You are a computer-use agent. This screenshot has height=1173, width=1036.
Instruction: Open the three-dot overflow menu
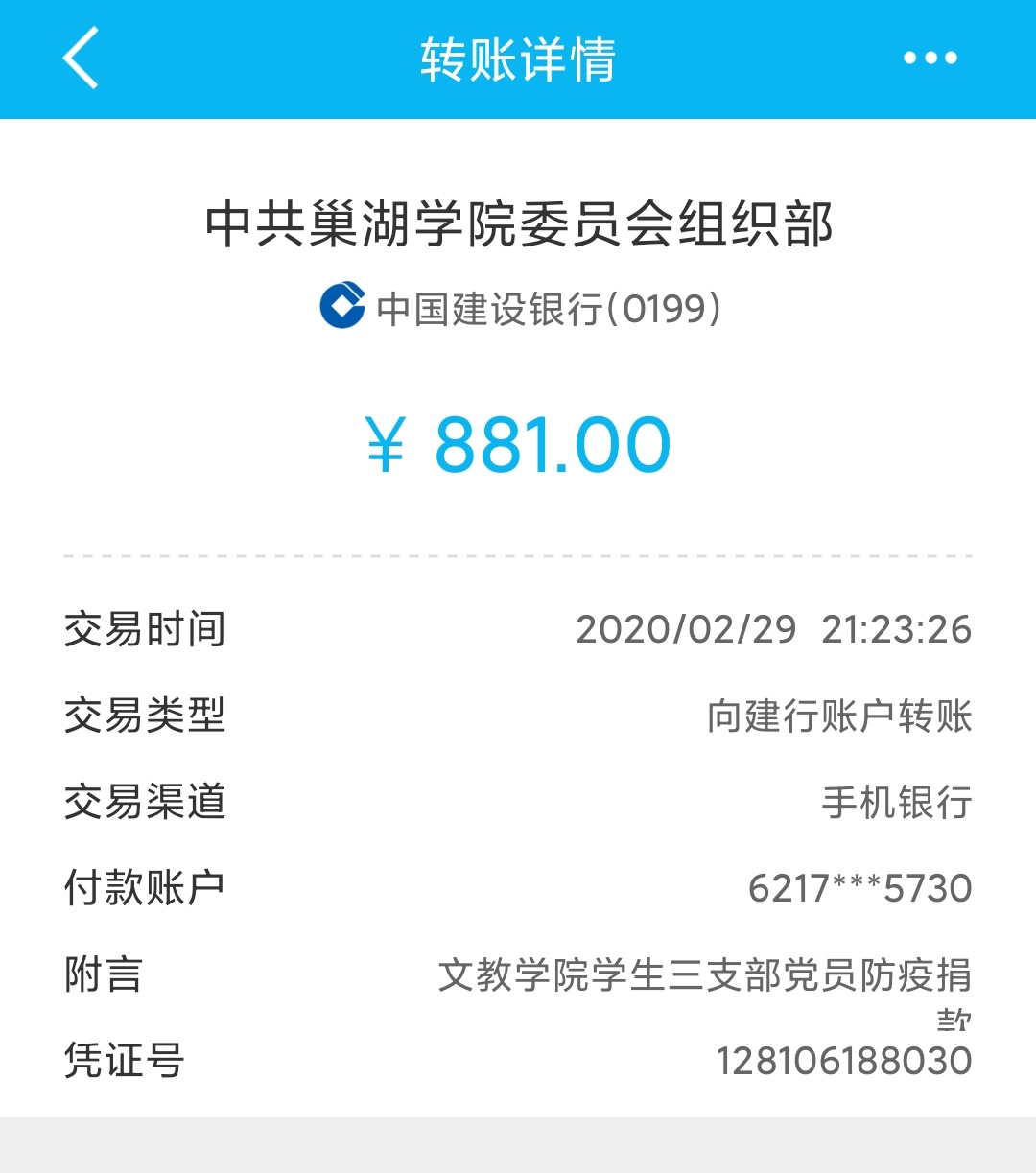930,59
